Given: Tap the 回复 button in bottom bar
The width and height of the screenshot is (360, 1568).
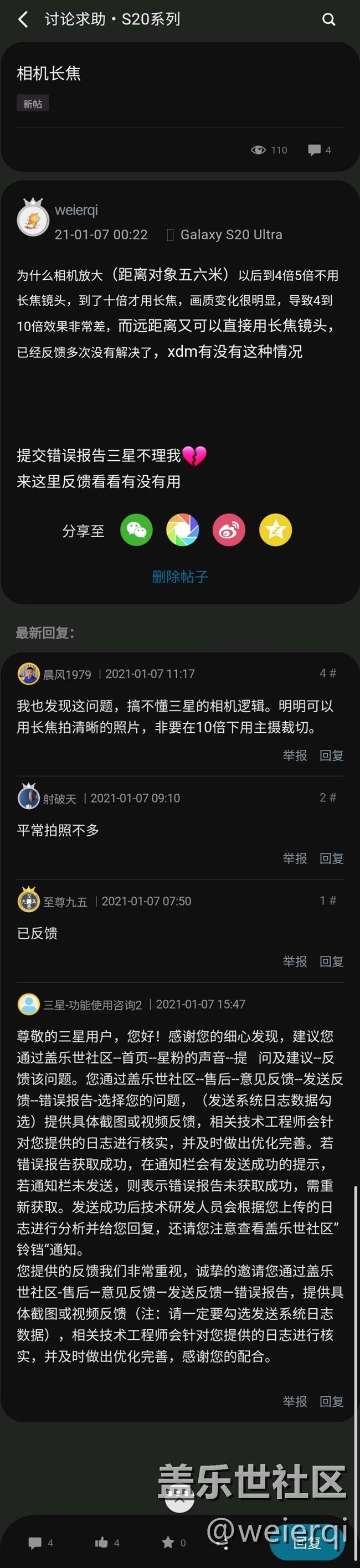Looking at the screenshot, I should 306,1543.
